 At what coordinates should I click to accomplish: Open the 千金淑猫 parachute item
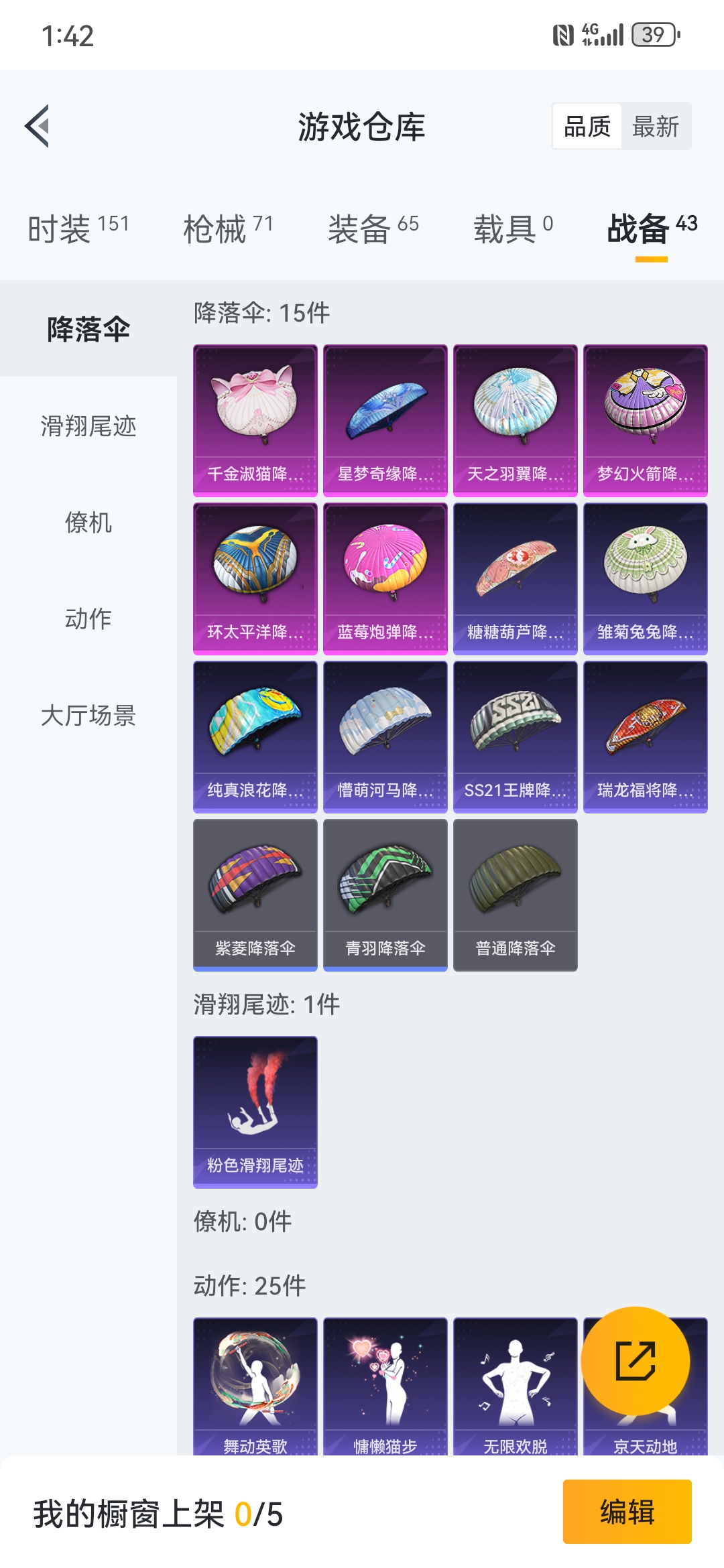pos(255,420)
